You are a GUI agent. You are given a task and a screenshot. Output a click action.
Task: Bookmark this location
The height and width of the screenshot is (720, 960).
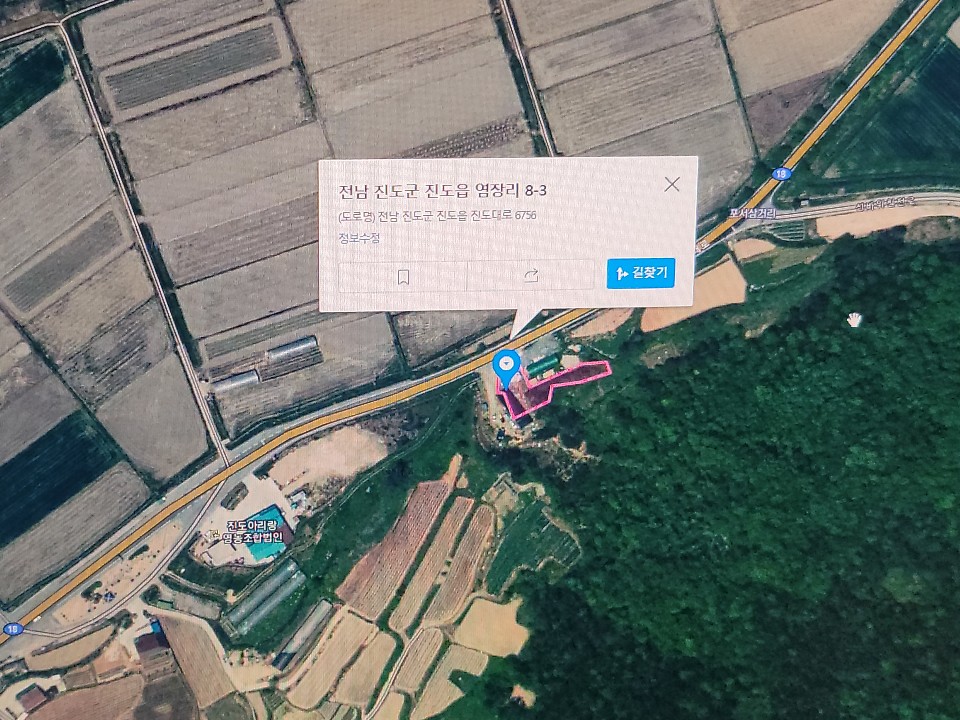coord(403,276)
